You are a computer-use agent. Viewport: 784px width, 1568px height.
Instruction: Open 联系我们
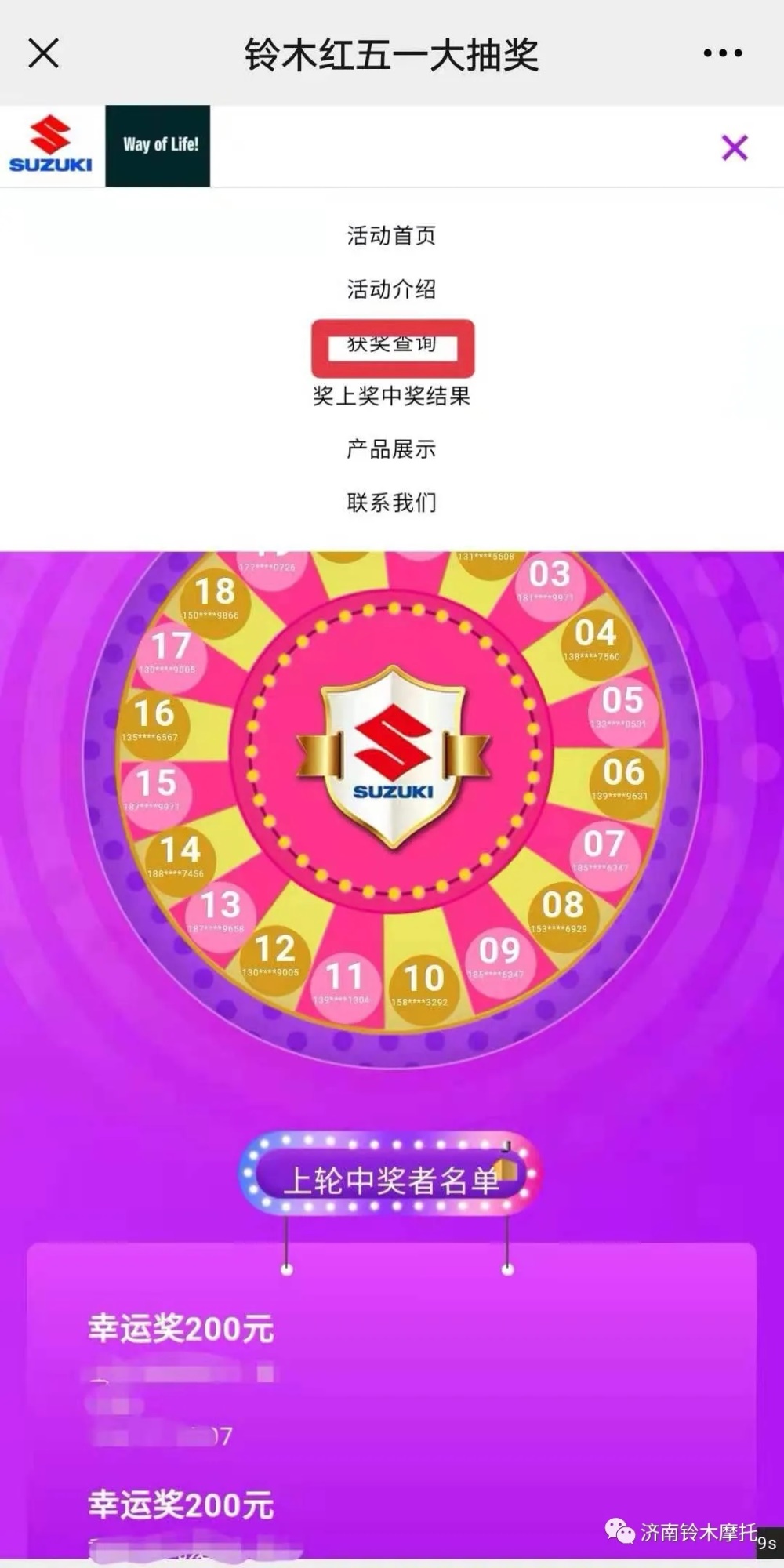click(x=391, y=503)
